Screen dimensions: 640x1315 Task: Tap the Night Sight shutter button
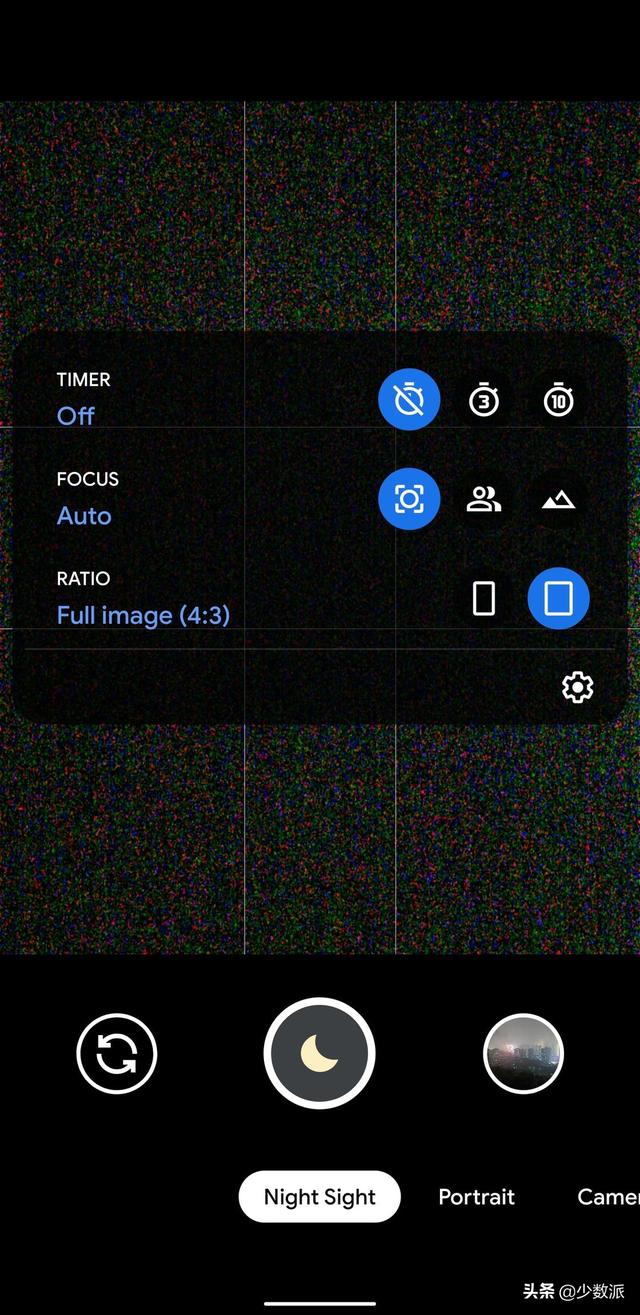319,1053
